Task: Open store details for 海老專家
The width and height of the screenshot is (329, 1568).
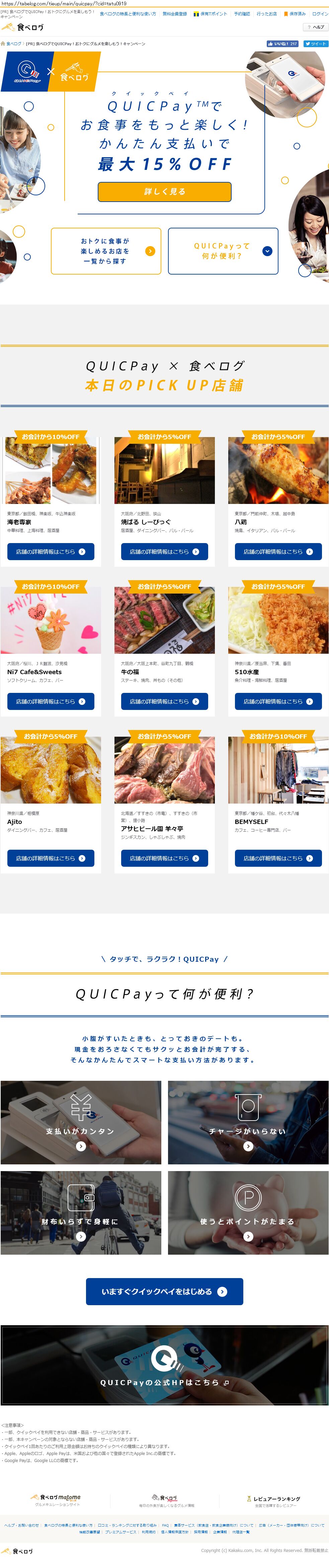Action: (51, 551)
